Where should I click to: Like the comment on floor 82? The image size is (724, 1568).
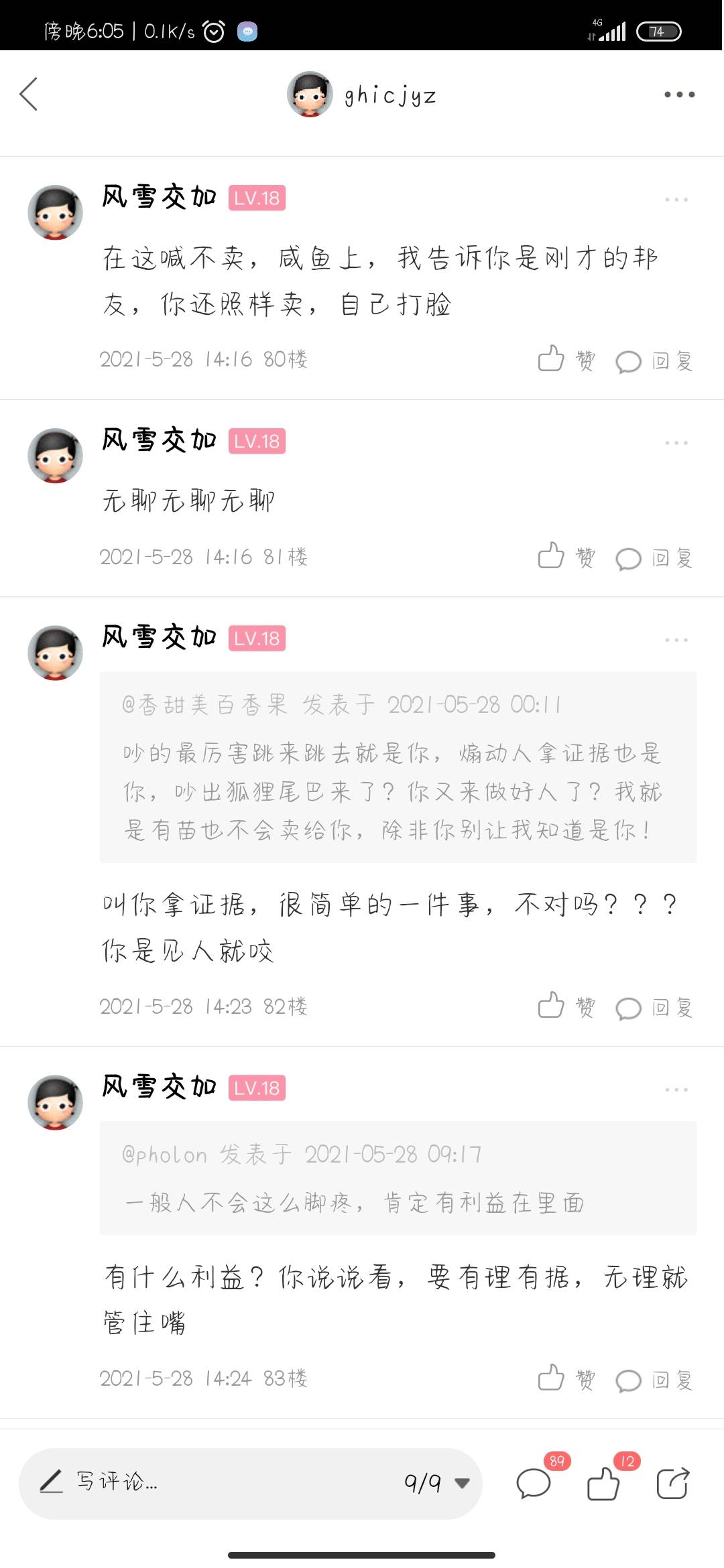[566, 1006]
